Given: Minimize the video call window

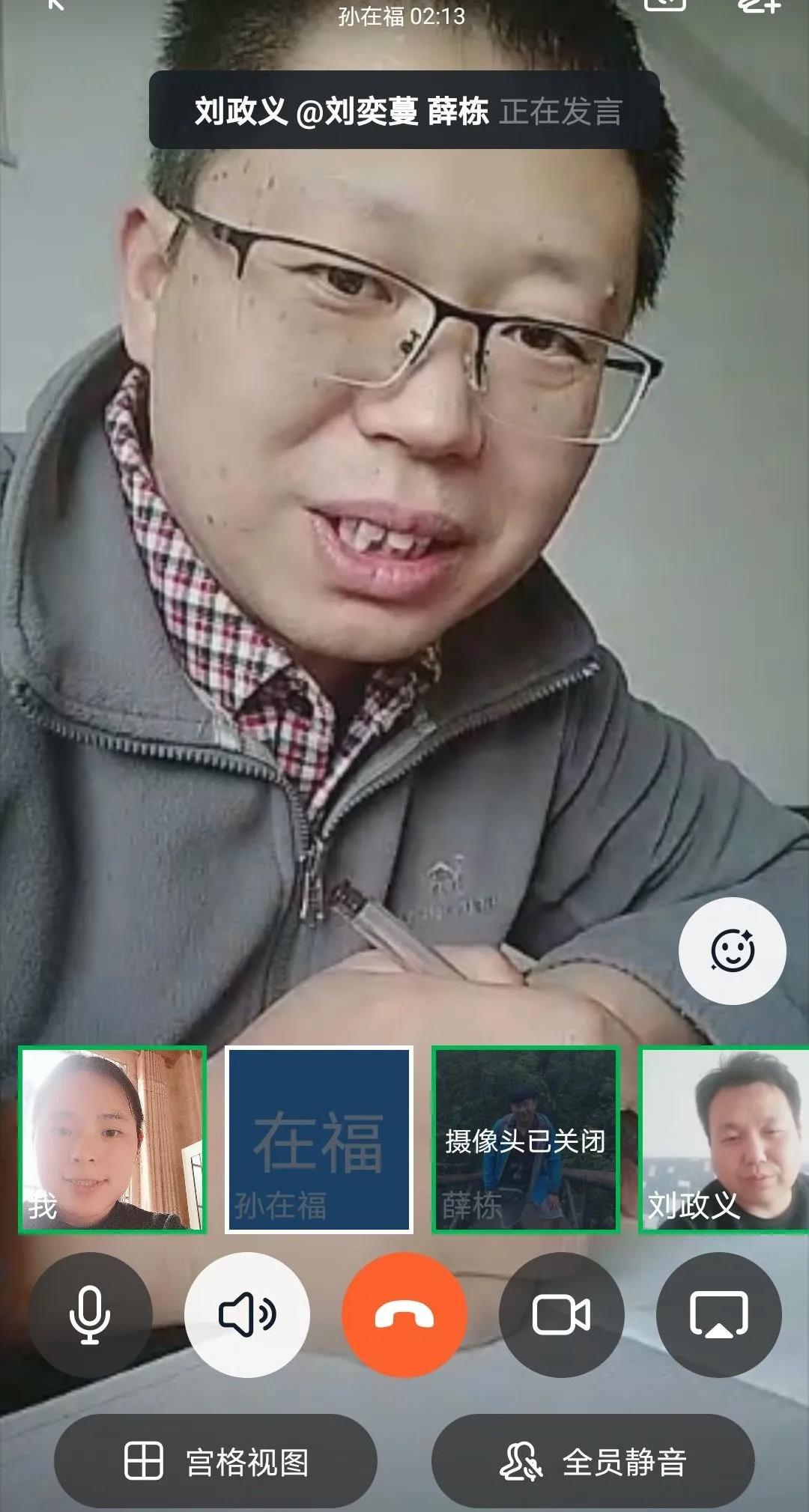Looking at the screenshot, I should click(56, 4).
